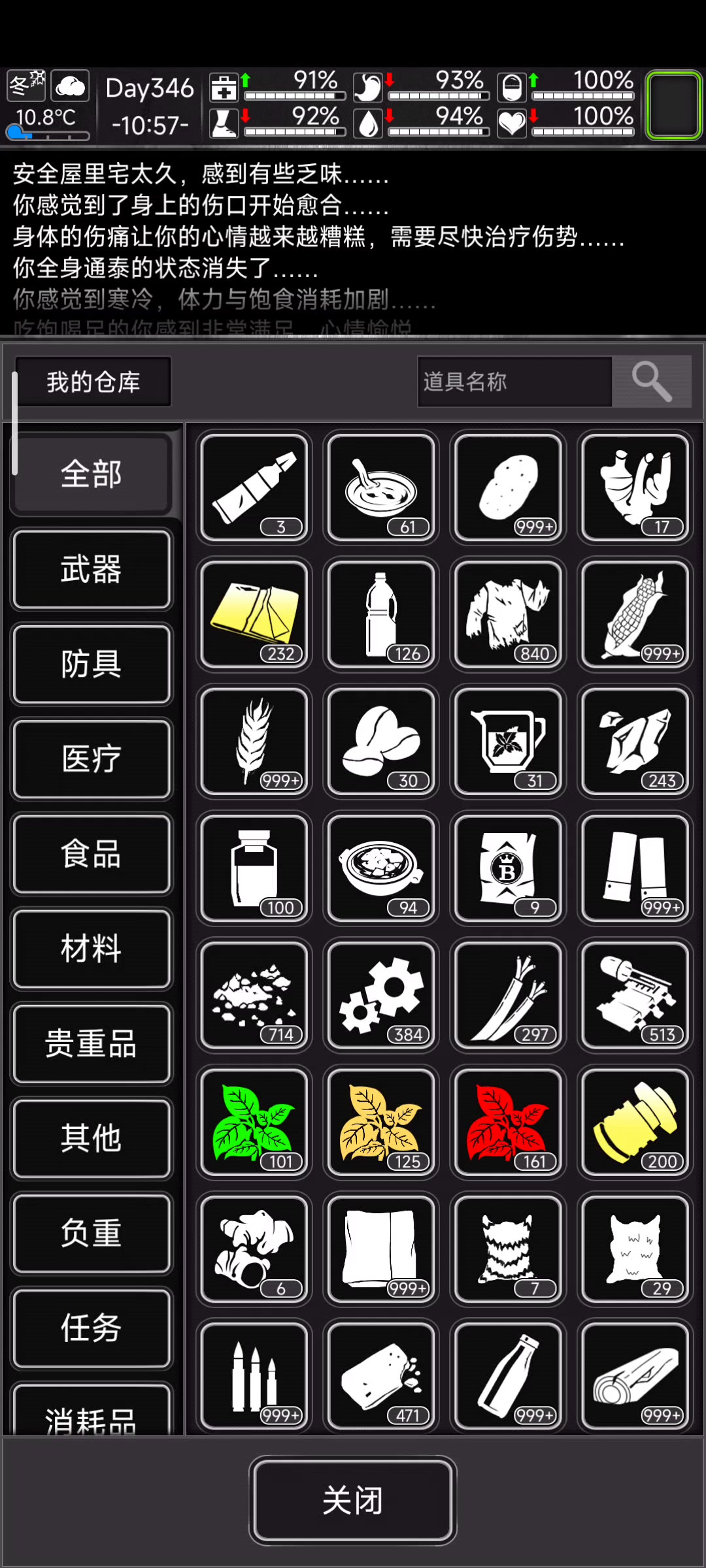Filter the warehouse by 食品
The height and width of the screenshot is (1568, 706).
[92, 853]
